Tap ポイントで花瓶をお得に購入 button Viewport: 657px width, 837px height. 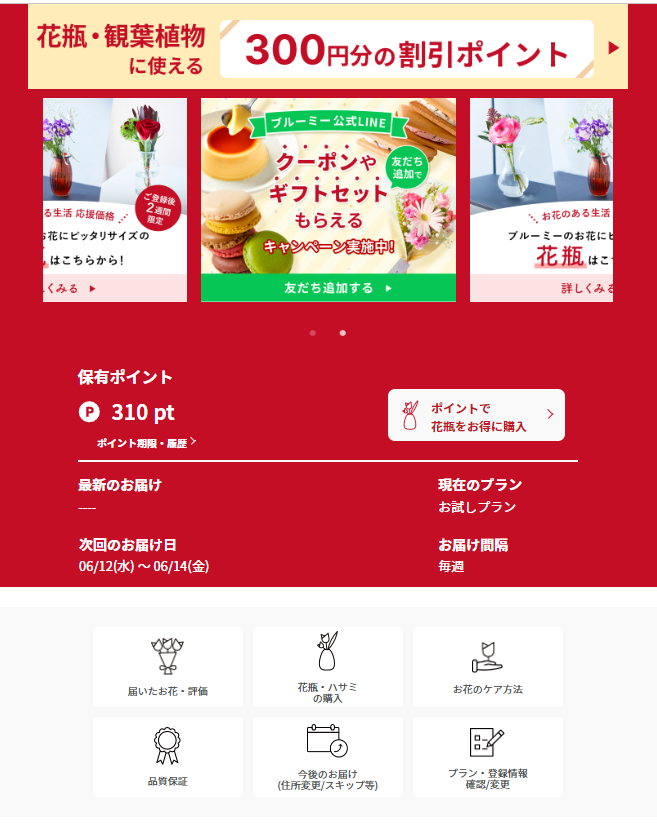(x=476, y=415)
